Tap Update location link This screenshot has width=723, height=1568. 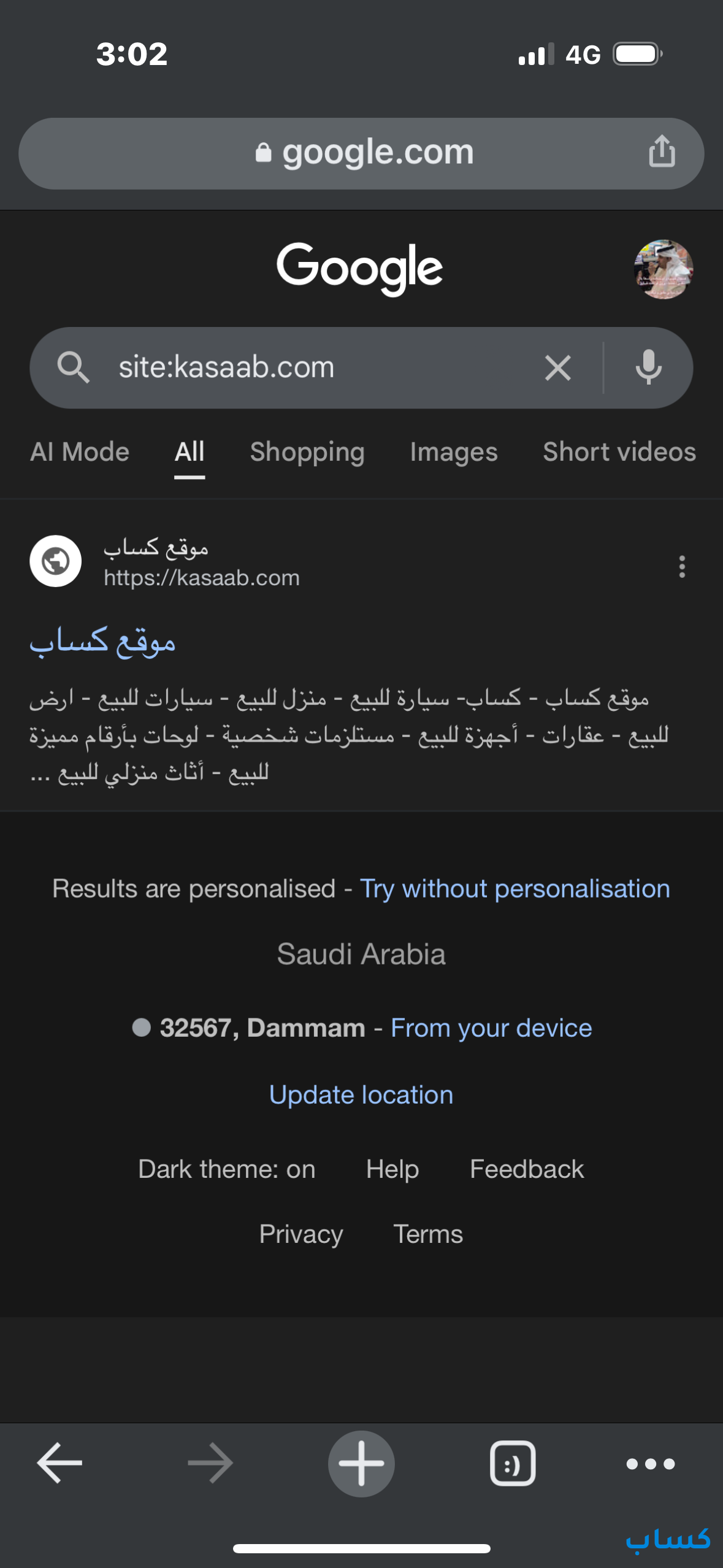tap(361, 1095)
